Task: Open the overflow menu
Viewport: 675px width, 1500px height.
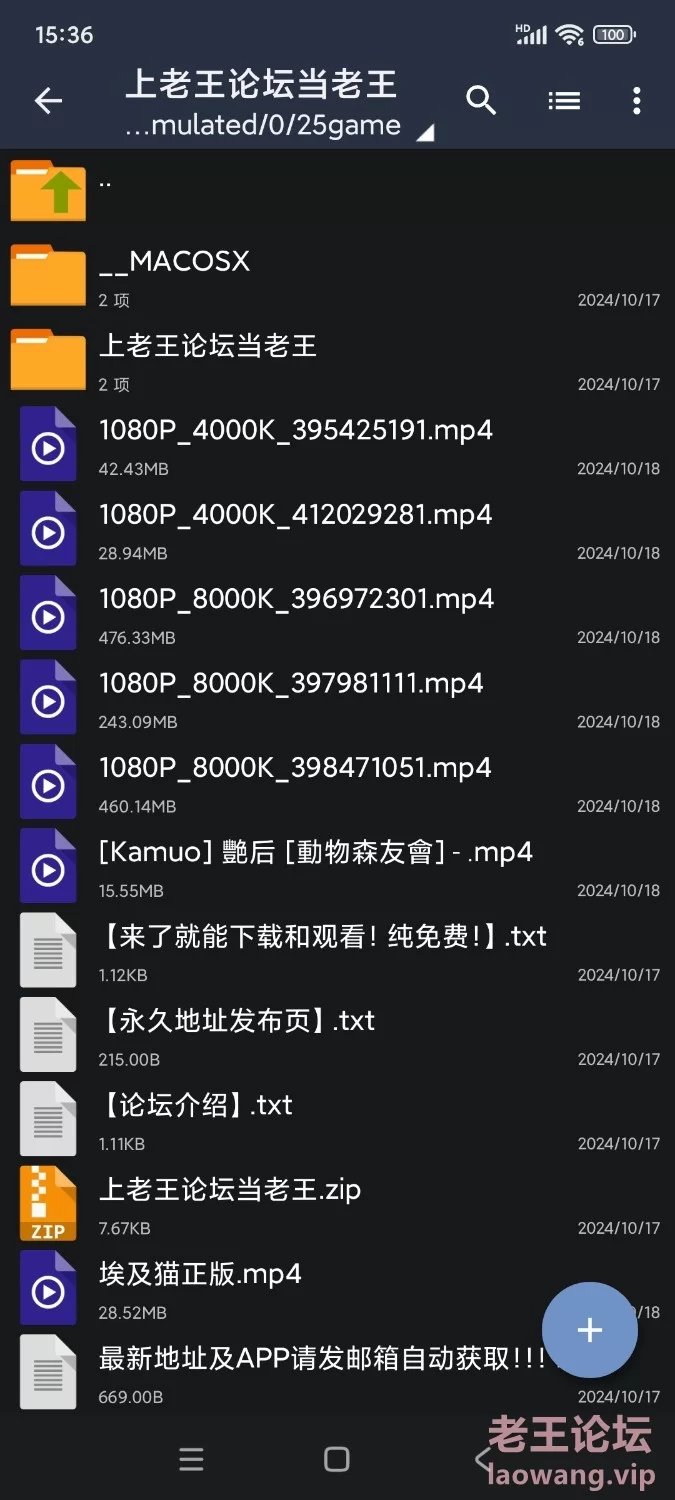Action: [x=637, y=100]
